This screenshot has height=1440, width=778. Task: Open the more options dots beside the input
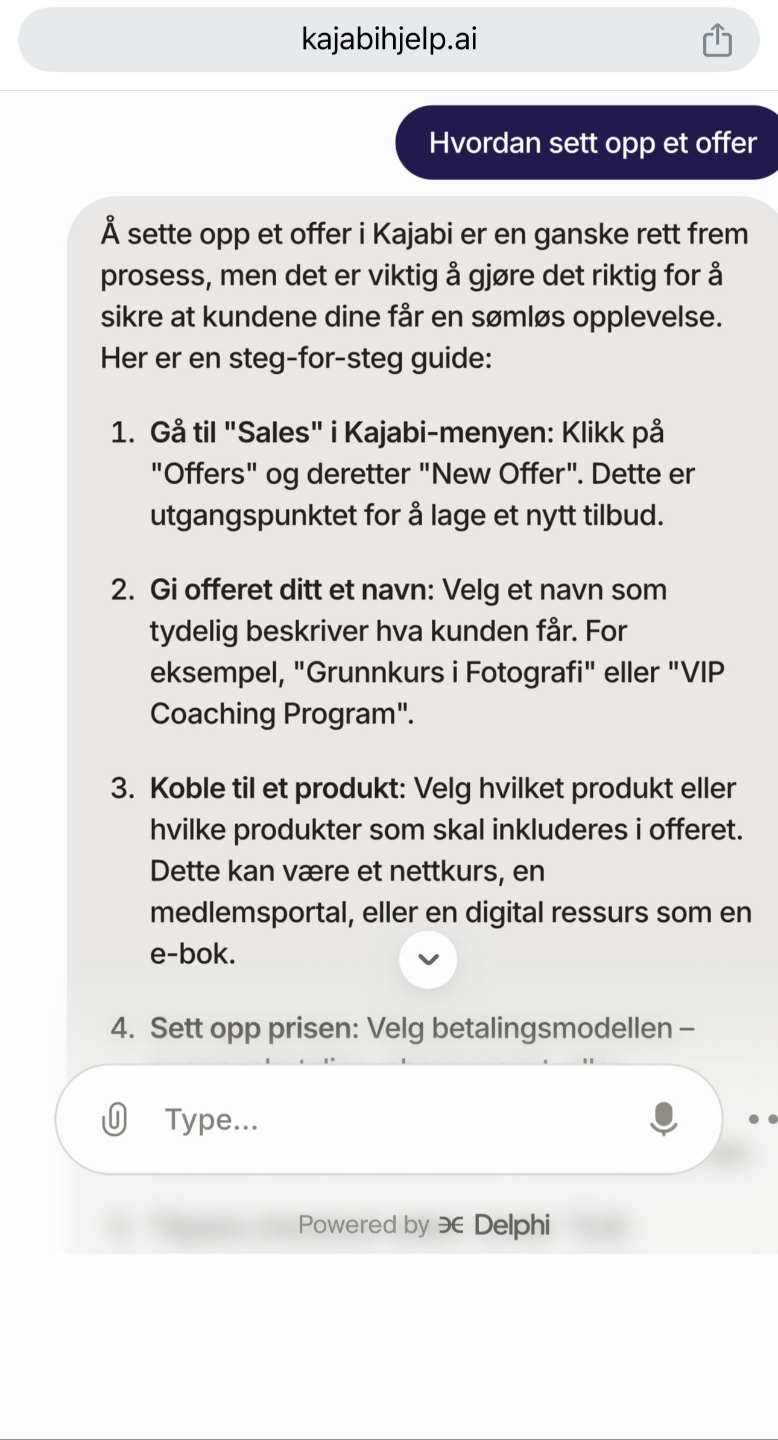pyautogui.click(x=762, y=1119)
